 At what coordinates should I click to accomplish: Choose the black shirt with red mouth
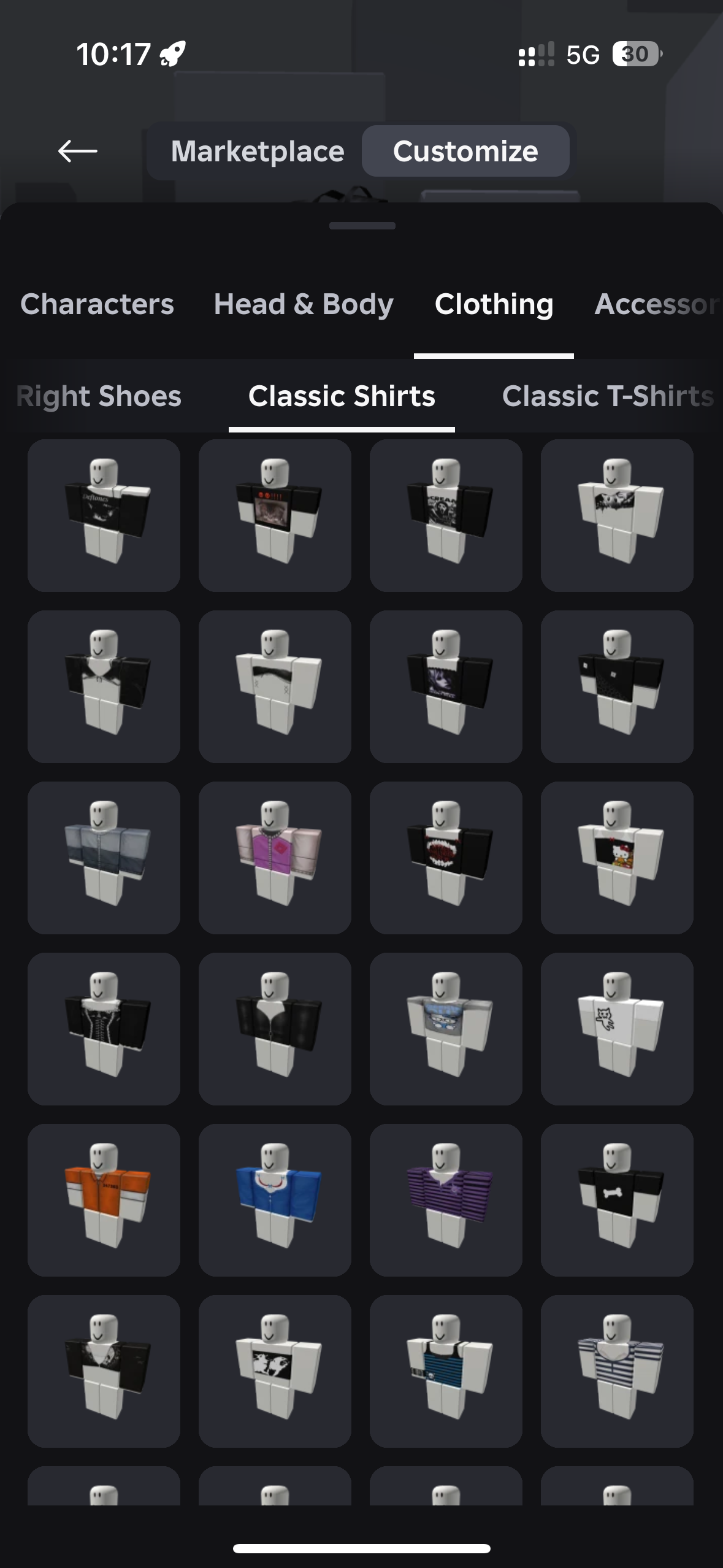point(446,858)
